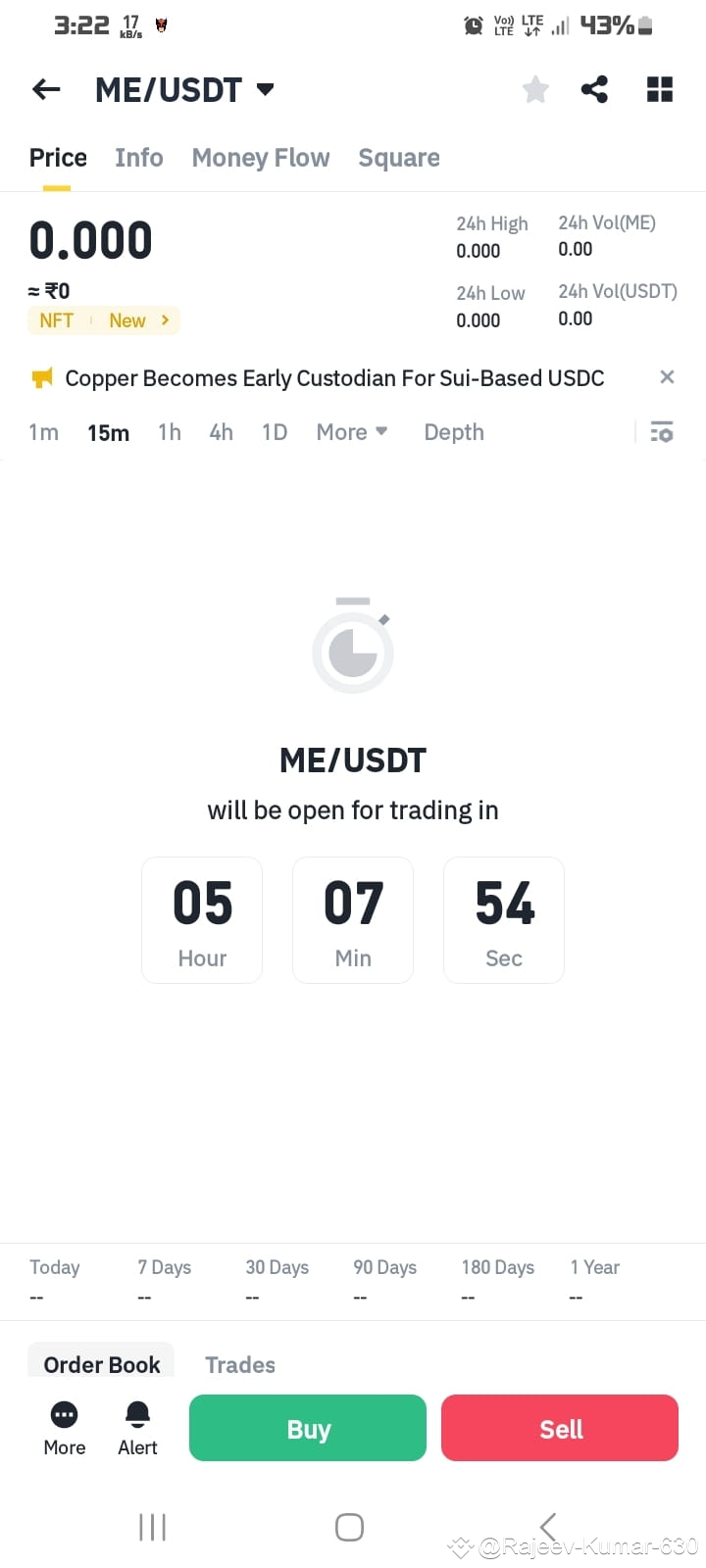Switch to the Trades tab

click(x=239, y=1364)
